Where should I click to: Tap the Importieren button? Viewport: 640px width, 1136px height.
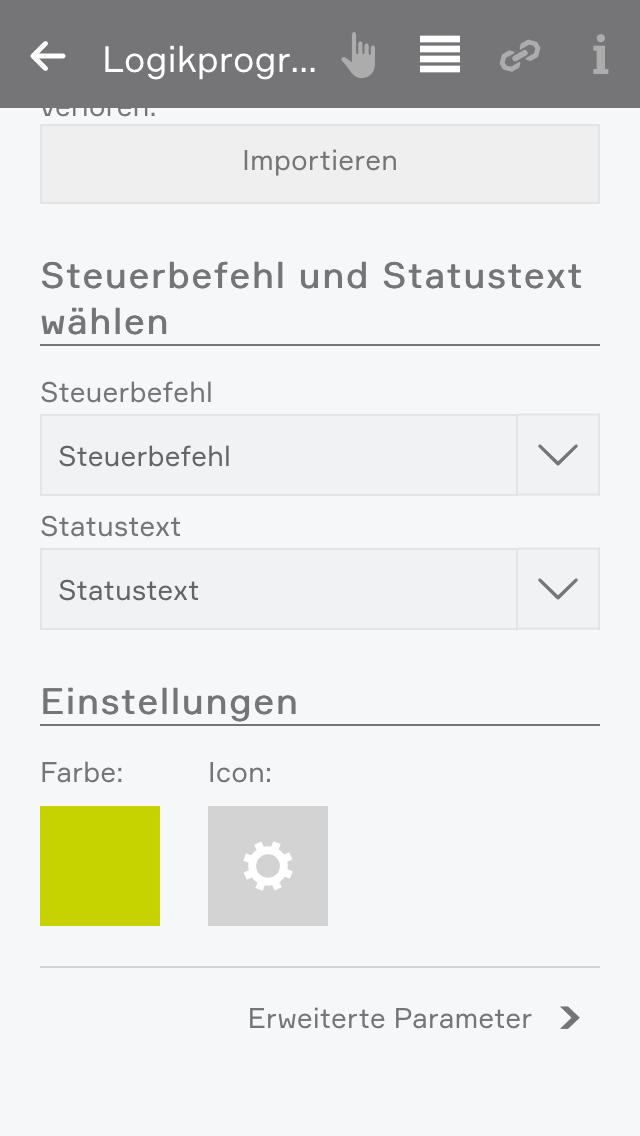point(320,162)
